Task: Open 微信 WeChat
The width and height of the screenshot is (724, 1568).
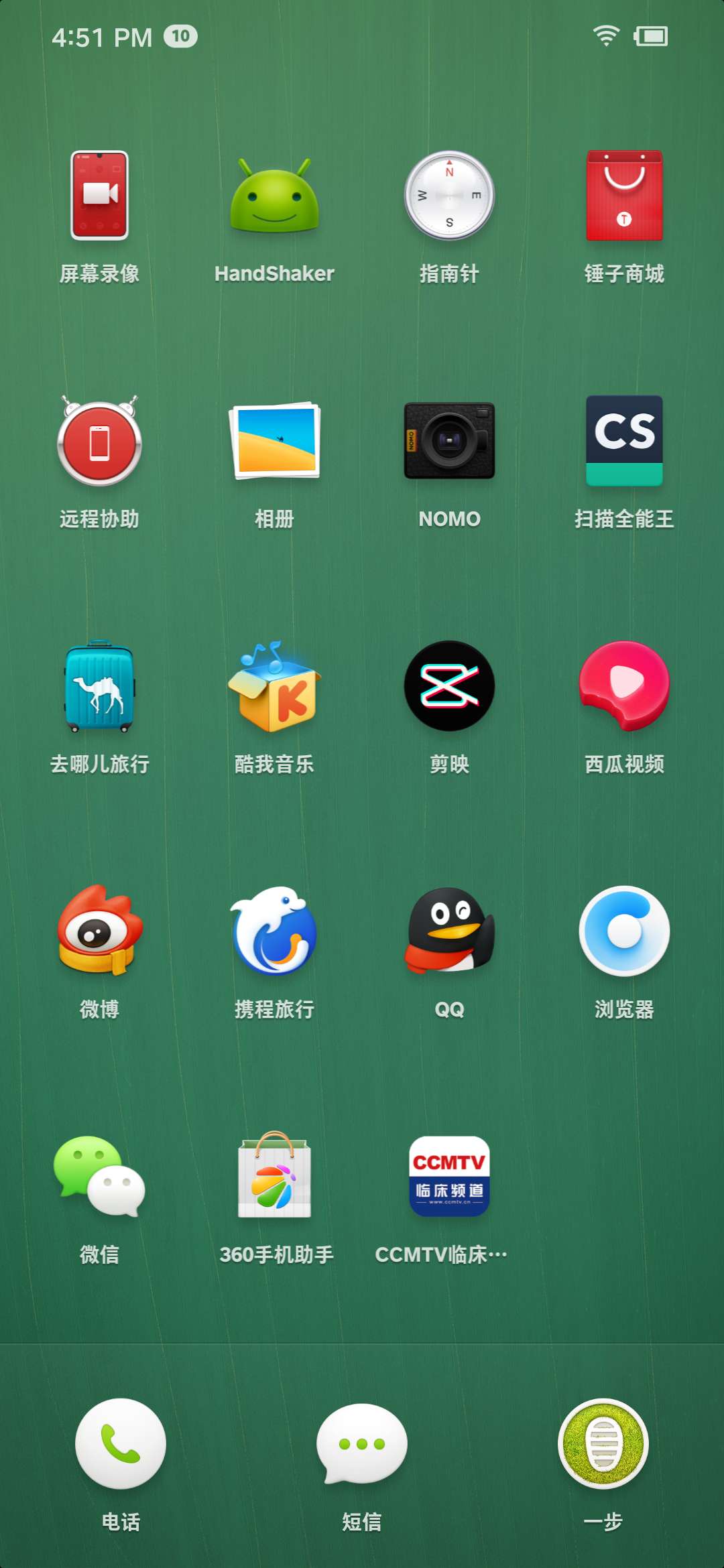Action: pyautogui.click(x=100, y=1177)
